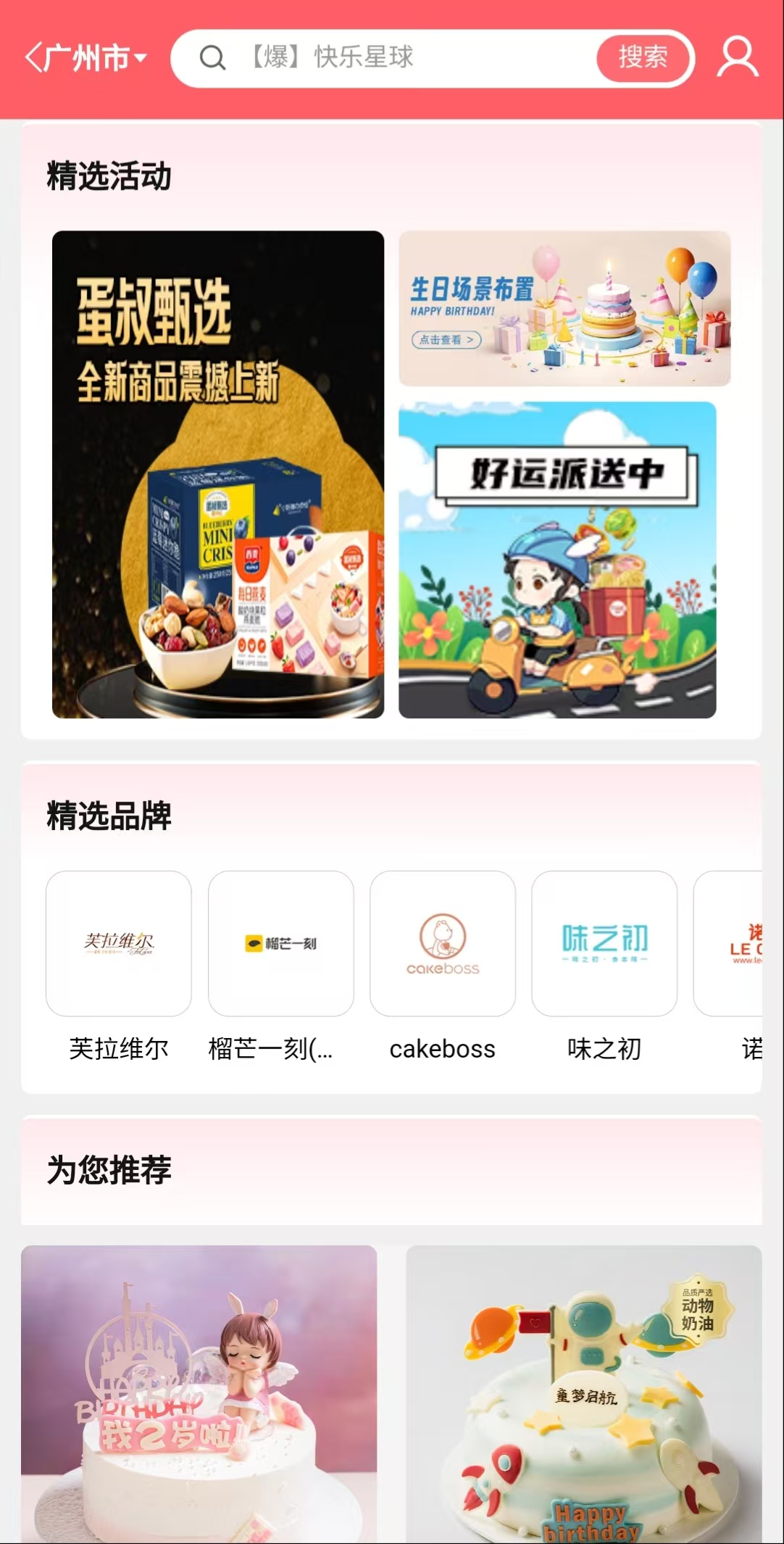Select the 芙拉维尔 brand
This screenshot has height=1544, width=784.
[119, 944]
